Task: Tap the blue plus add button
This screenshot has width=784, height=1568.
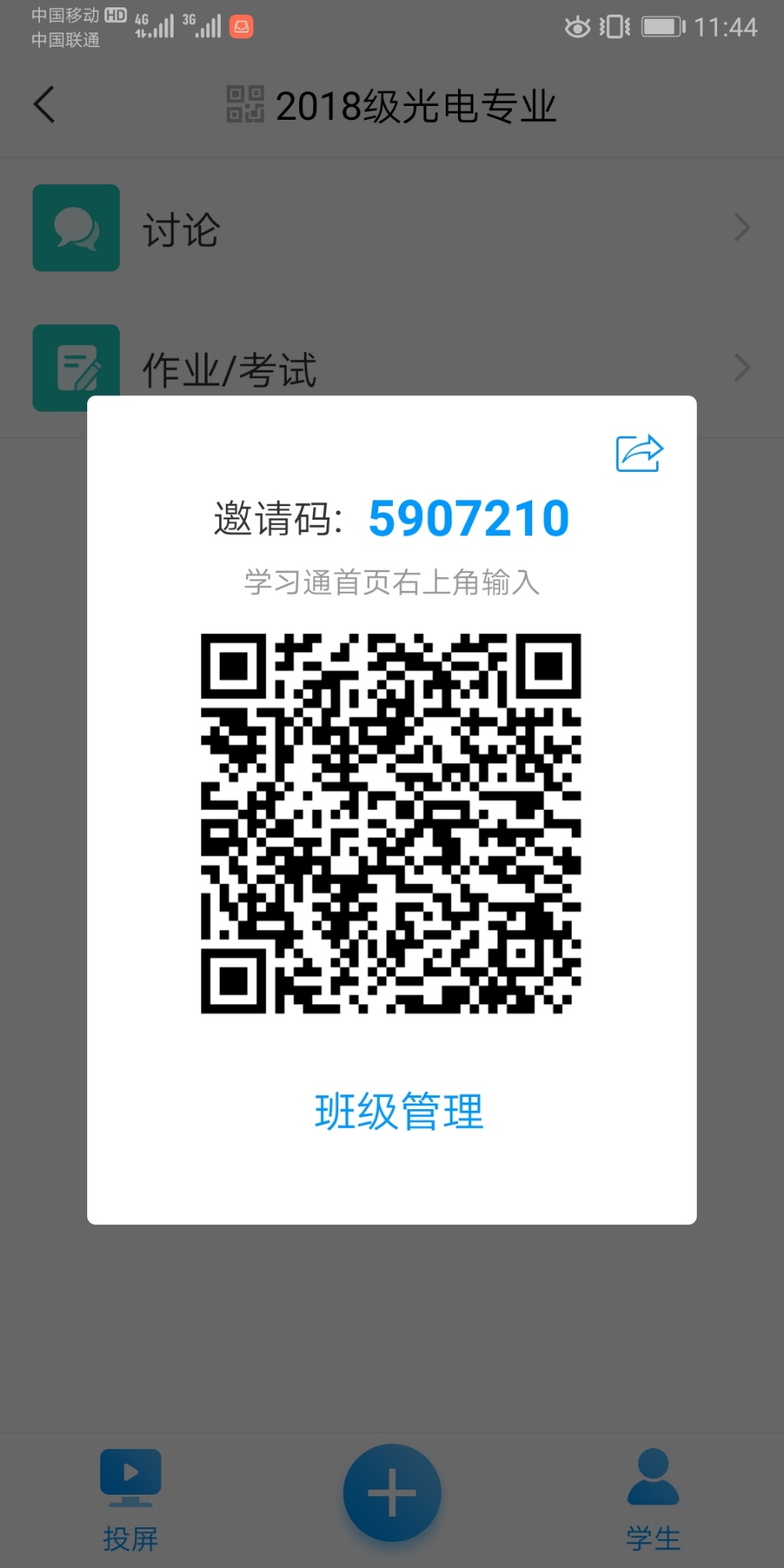Action: 392,1492
